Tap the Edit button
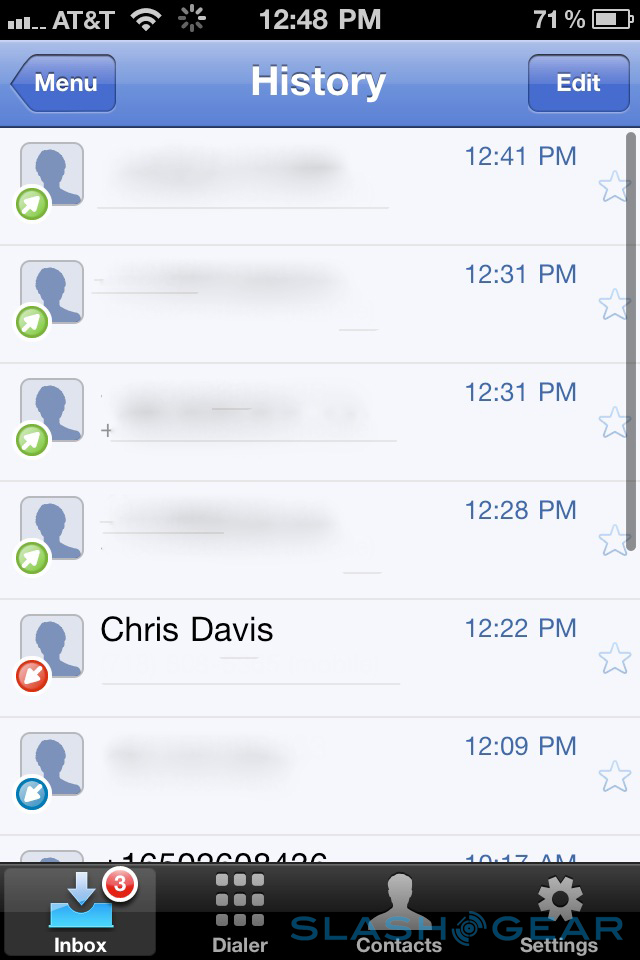The image size is (640, 960). (578, 83)
